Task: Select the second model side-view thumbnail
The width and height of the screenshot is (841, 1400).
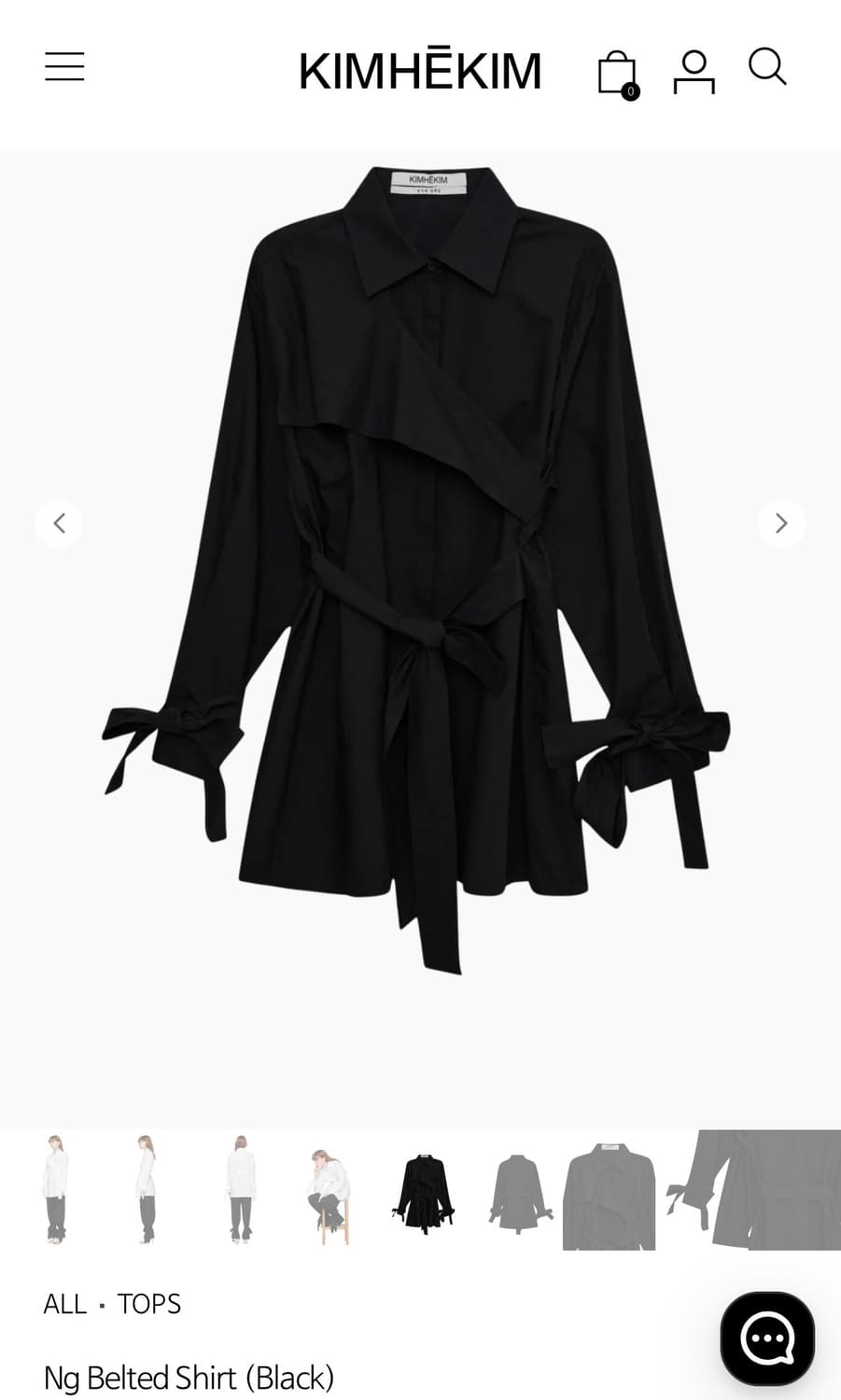Action: 147,1190
